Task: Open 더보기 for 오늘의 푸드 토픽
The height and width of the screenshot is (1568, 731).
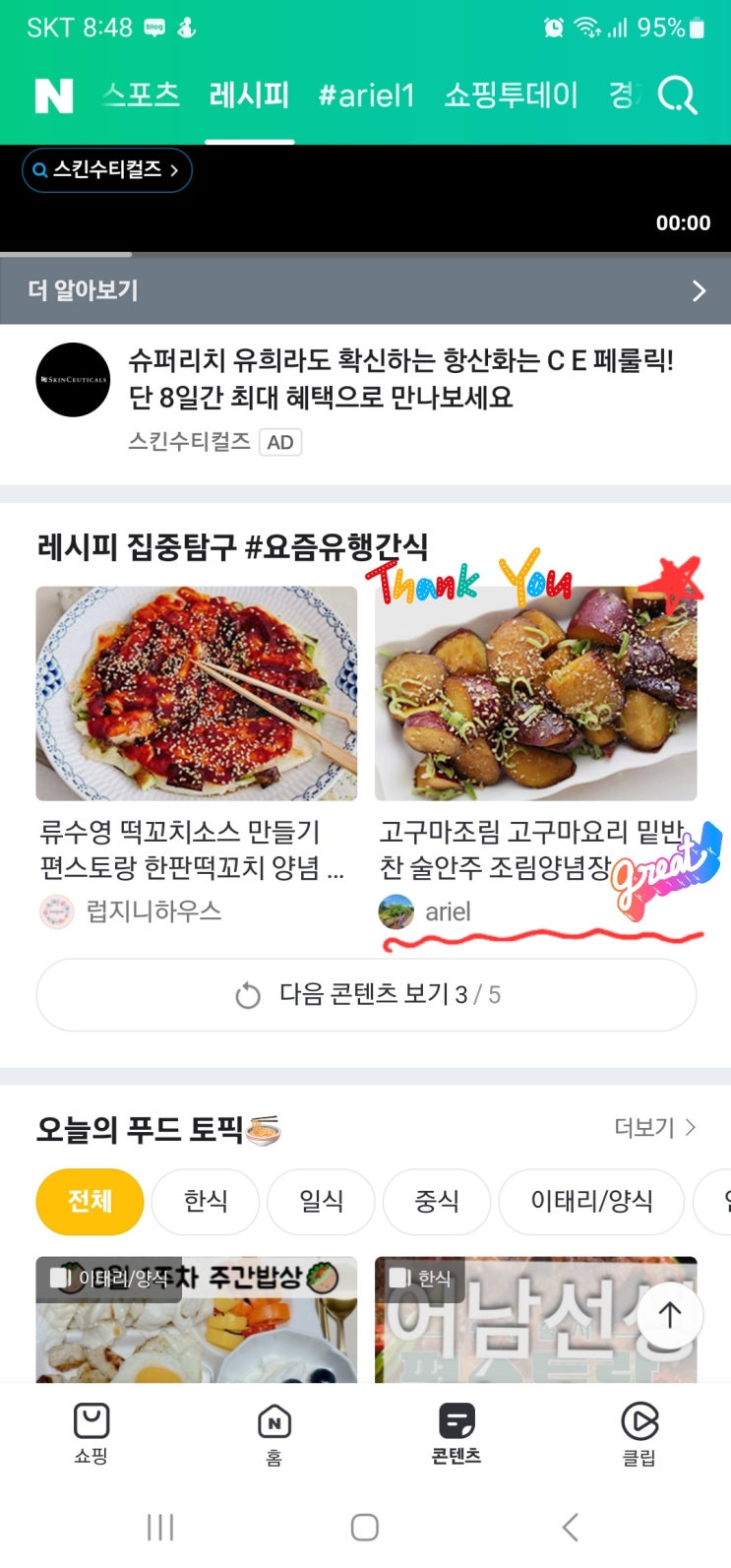Action: coord(654,1127)
